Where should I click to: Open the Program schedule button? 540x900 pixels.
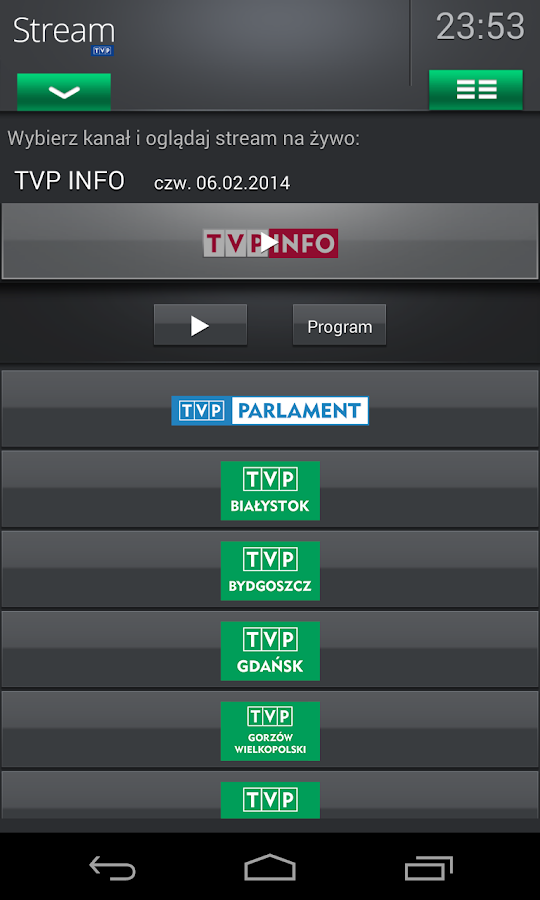tap(339, 325)
